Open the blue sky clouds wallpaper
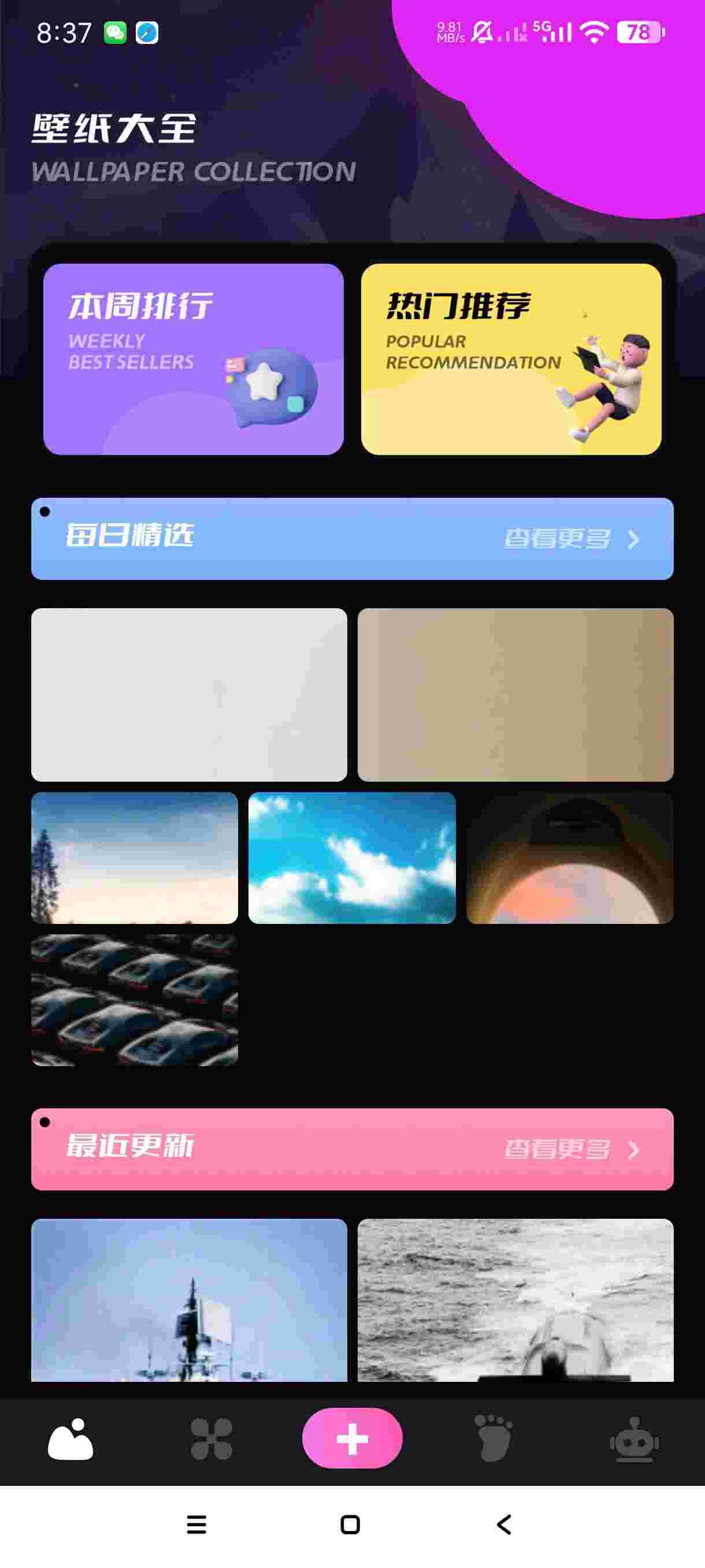Screen dimensions: 705x1568 pos(351,857)
